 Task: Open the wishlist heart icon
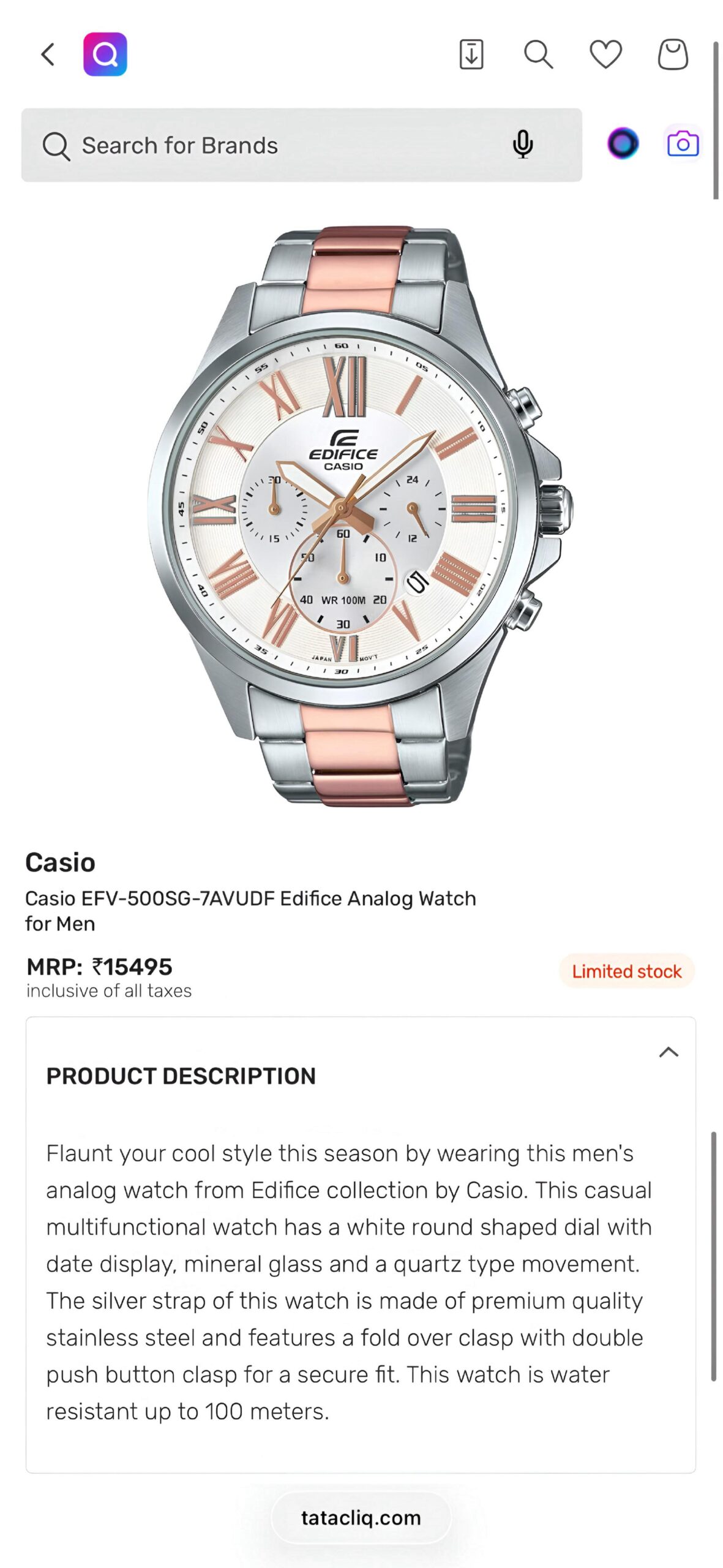click(x=606, y=55)
